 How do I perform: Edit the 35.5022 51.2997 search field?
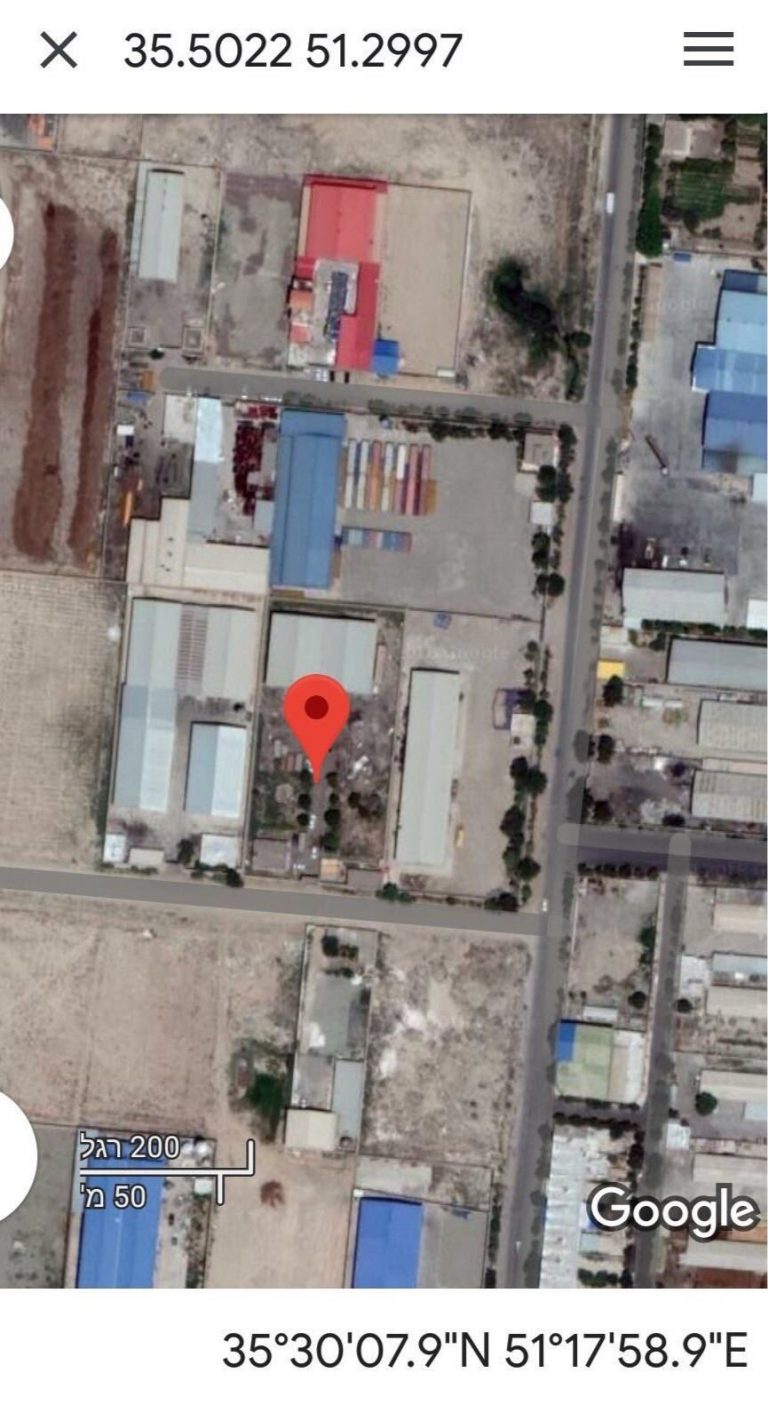point(293,50)
